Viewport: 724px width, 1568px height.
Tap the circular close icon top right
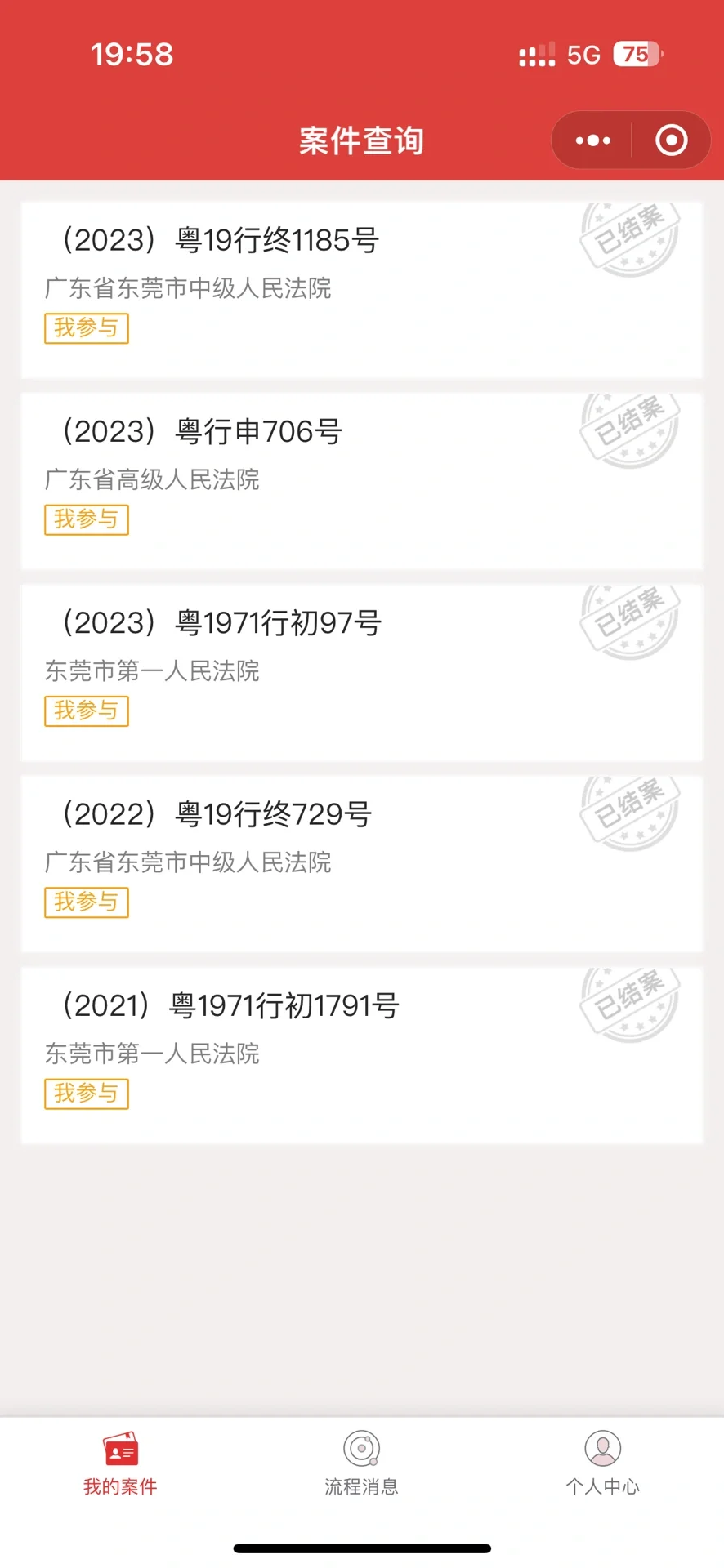[x=670, y=140]
